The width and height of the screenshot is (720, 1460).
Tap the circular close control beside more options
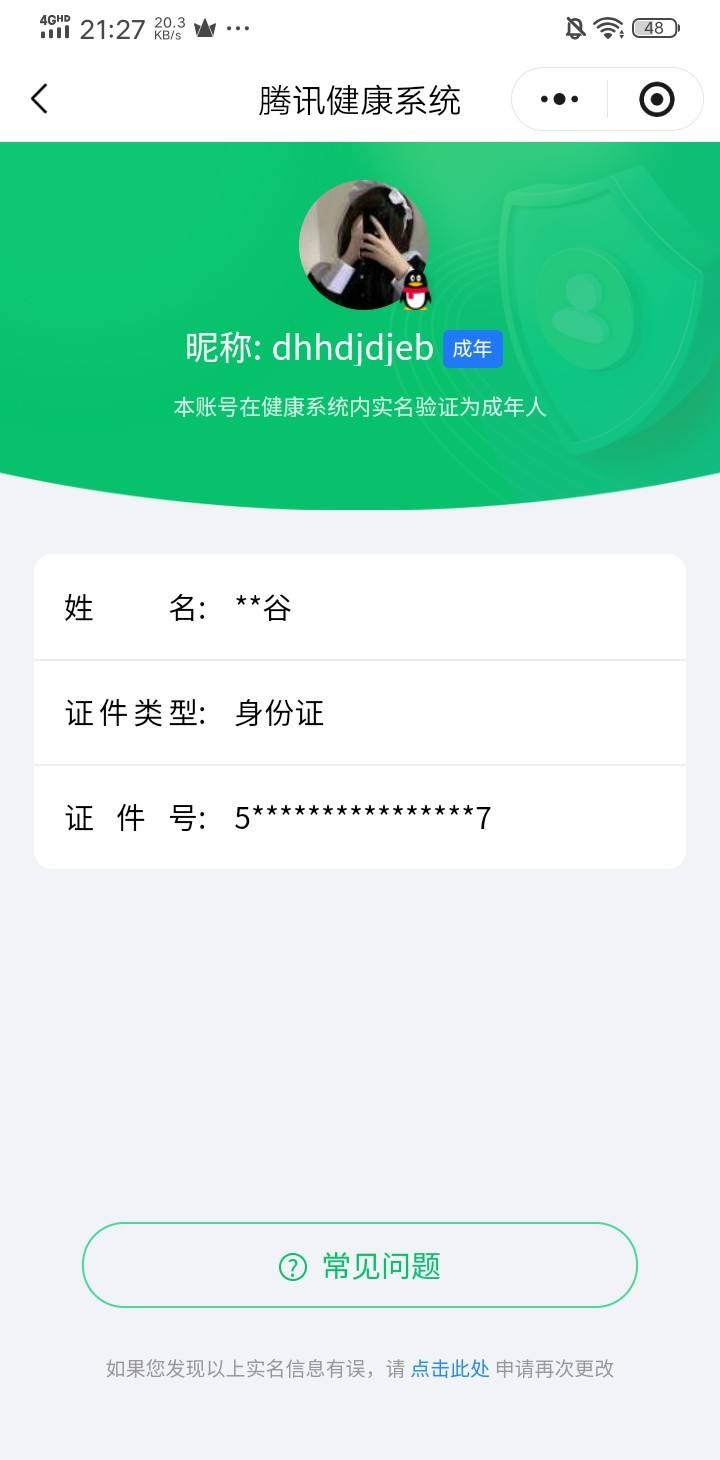[x=655, y=99]
